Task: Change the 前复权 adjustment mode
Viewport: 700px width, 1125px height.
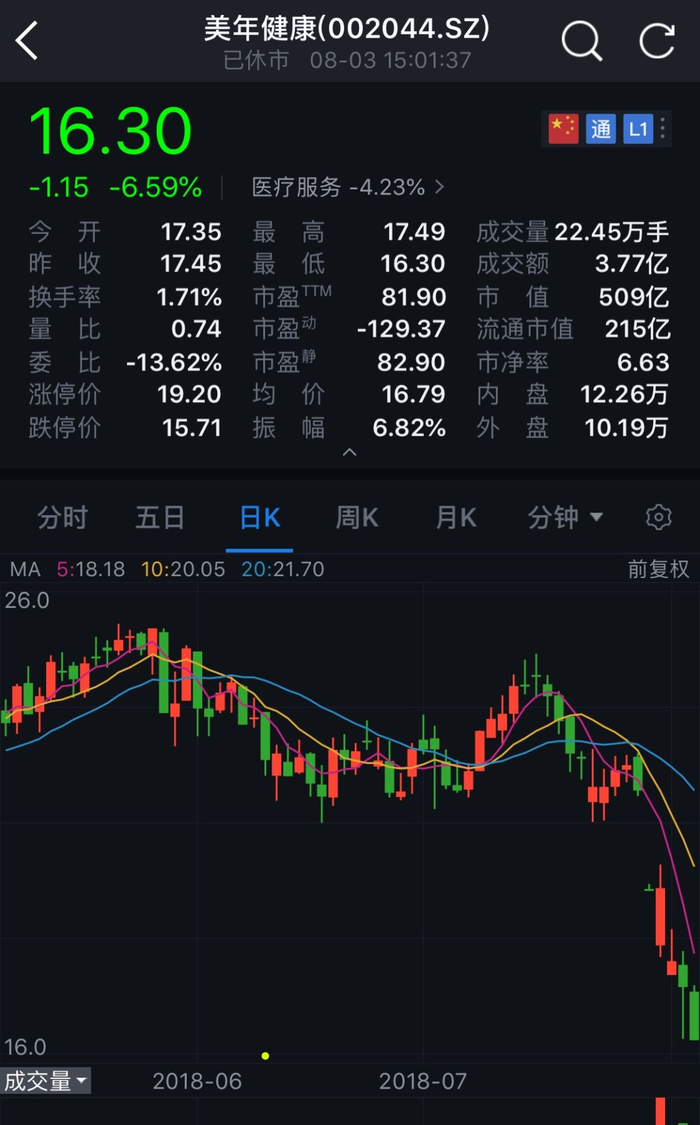Action: click(658, 569)
